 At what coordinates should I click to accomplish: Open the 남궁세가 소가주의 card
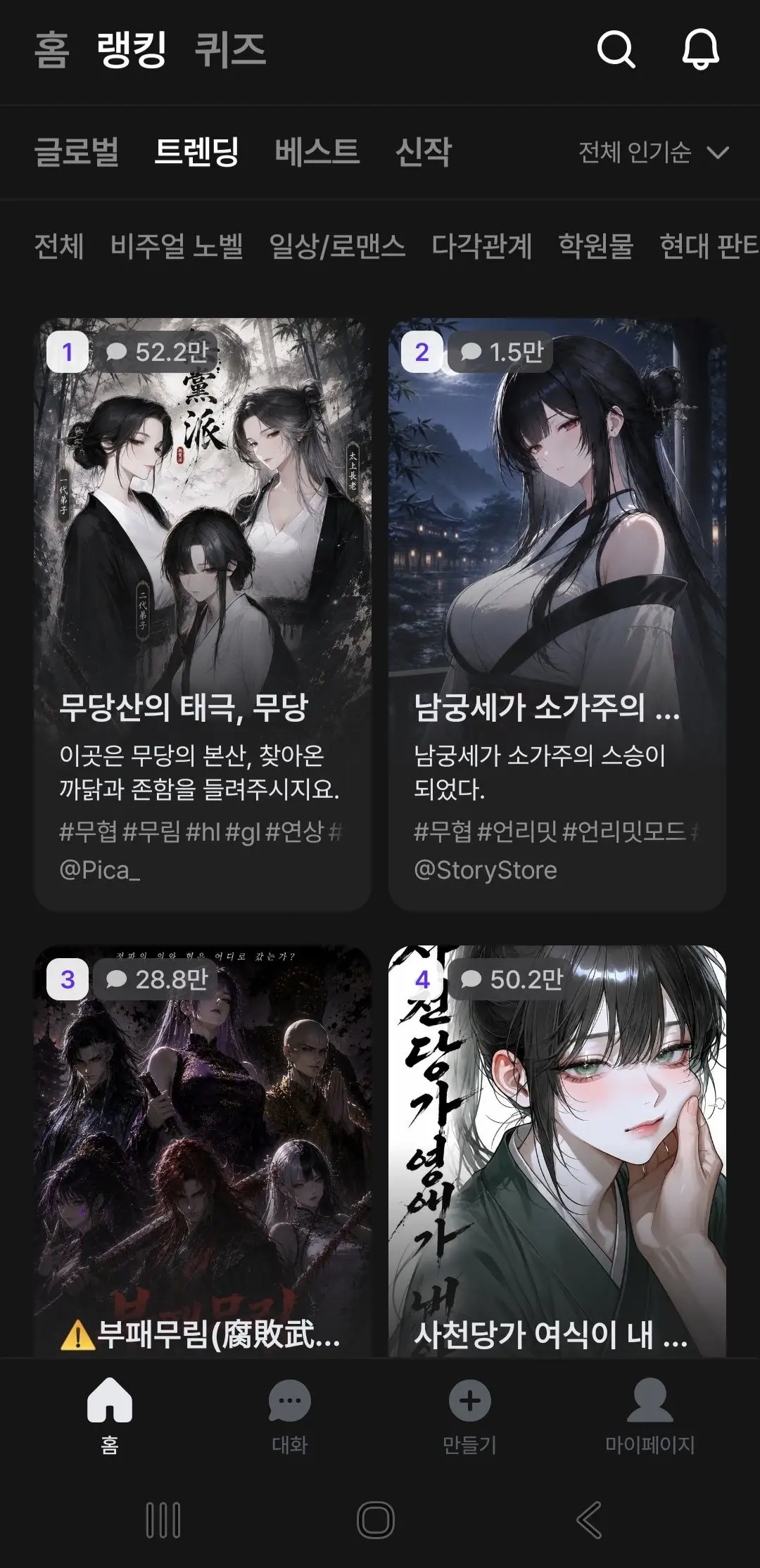tap(557, 615)
